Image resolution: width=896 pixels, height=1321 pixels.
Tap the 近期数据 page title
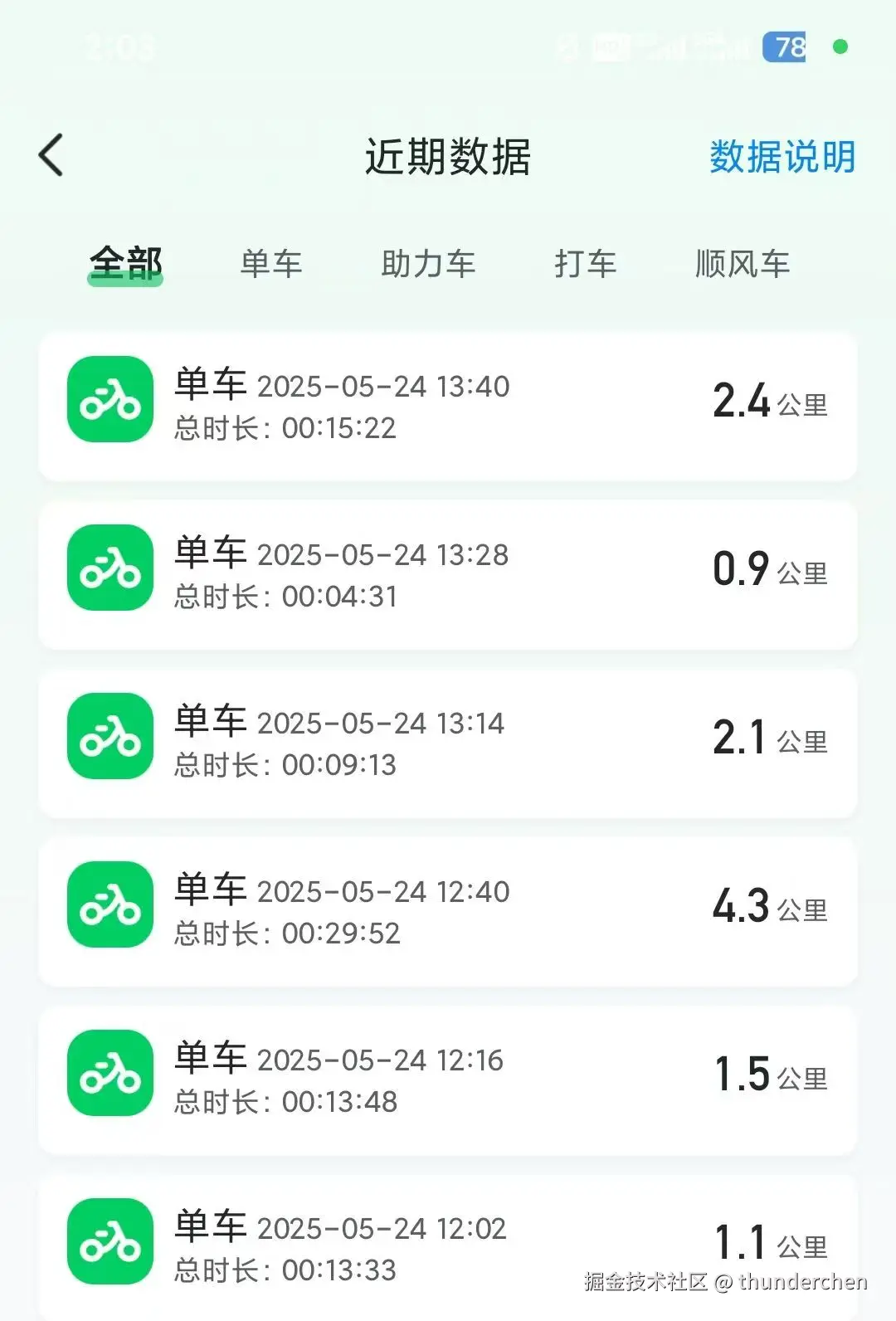(x=448, y=156)
